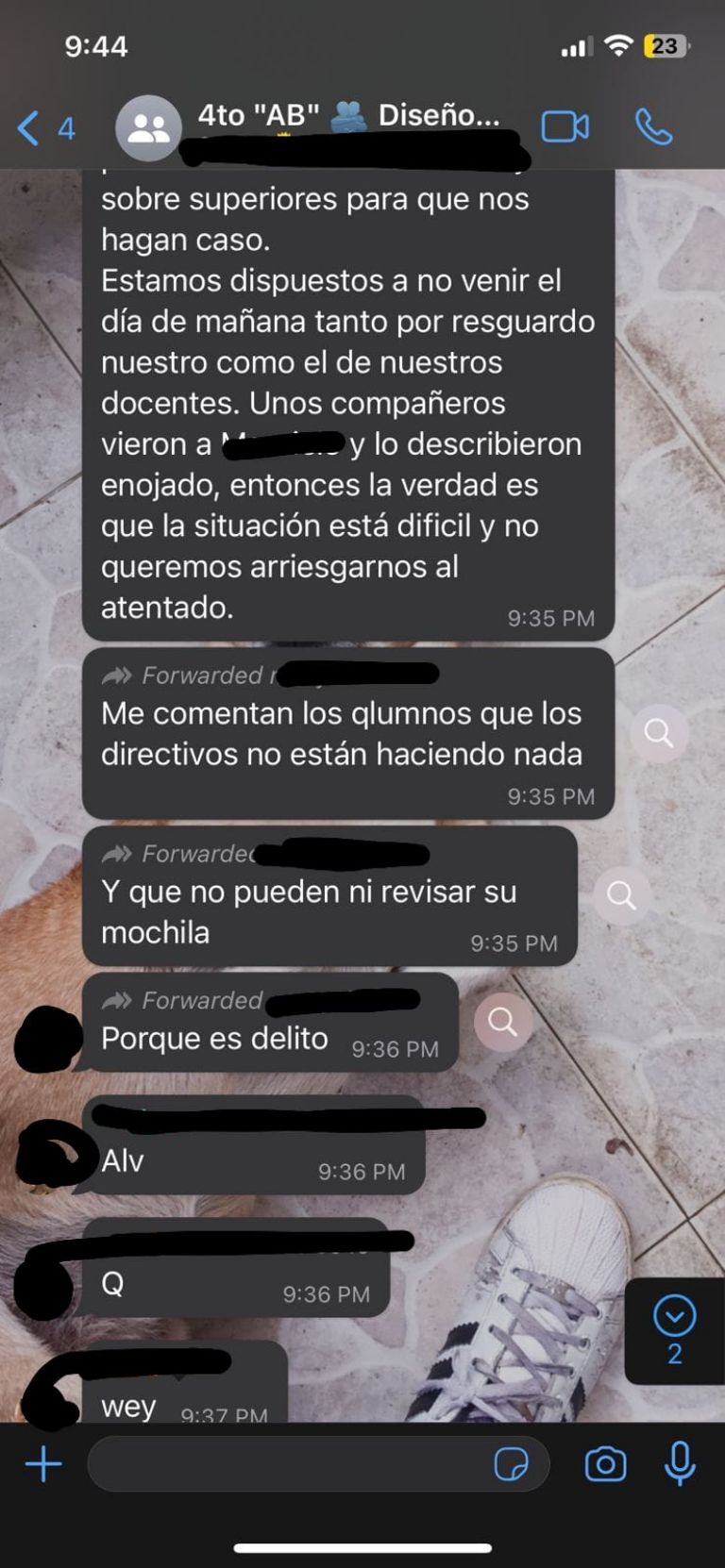This screenshot has height=1568, width=725.
Task: Search the web for "Porque es delito" message
Action: (x=502, y=1022)
